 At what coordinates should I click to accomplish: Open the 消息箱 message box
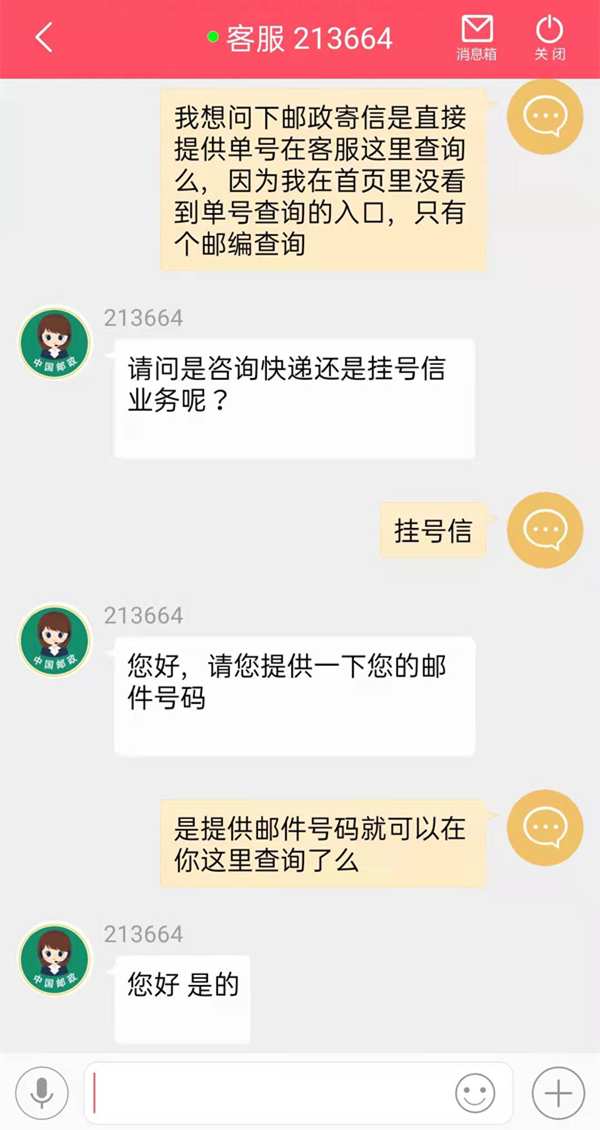(476, 38)
